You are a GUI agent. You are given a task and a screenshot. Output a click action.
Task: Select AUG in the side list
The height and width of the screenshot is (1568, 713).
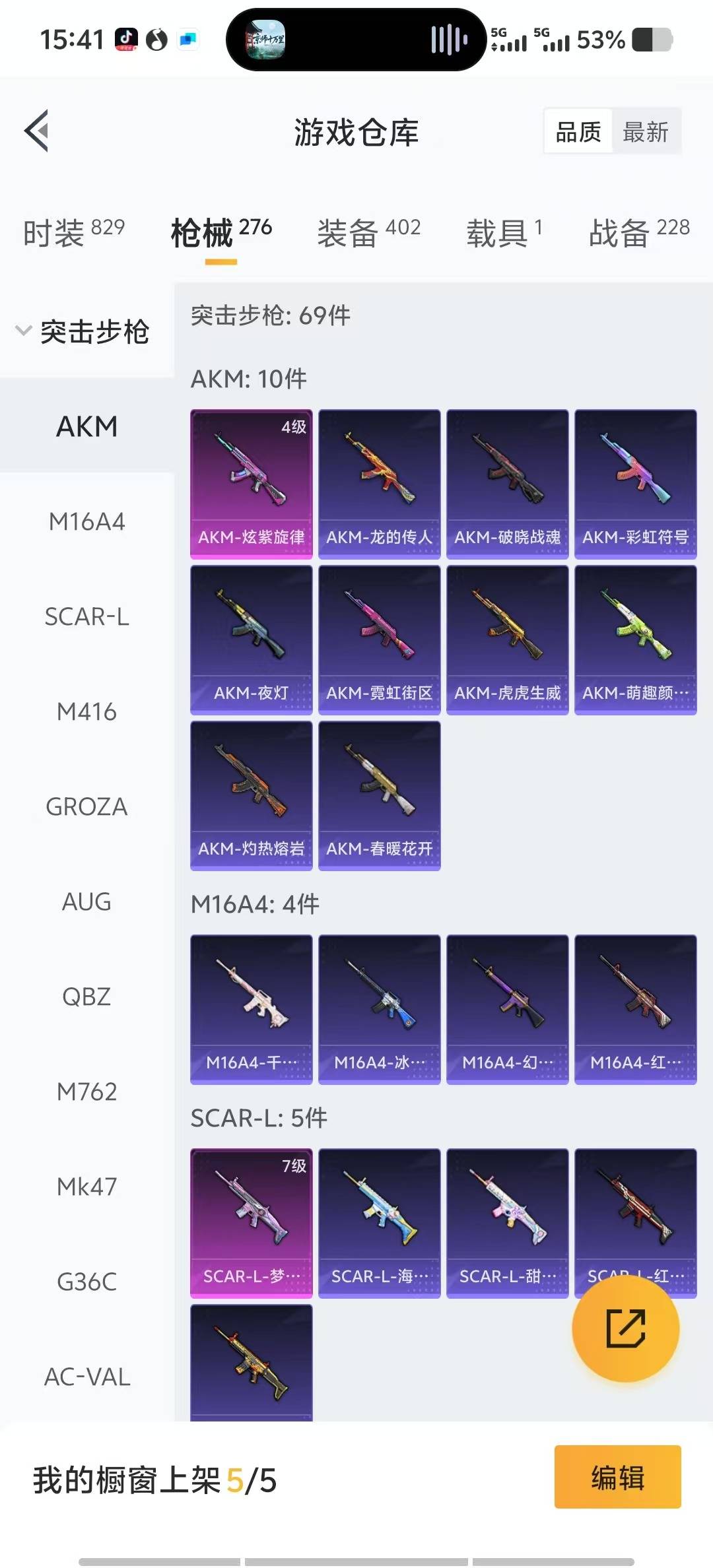(86, 901)
